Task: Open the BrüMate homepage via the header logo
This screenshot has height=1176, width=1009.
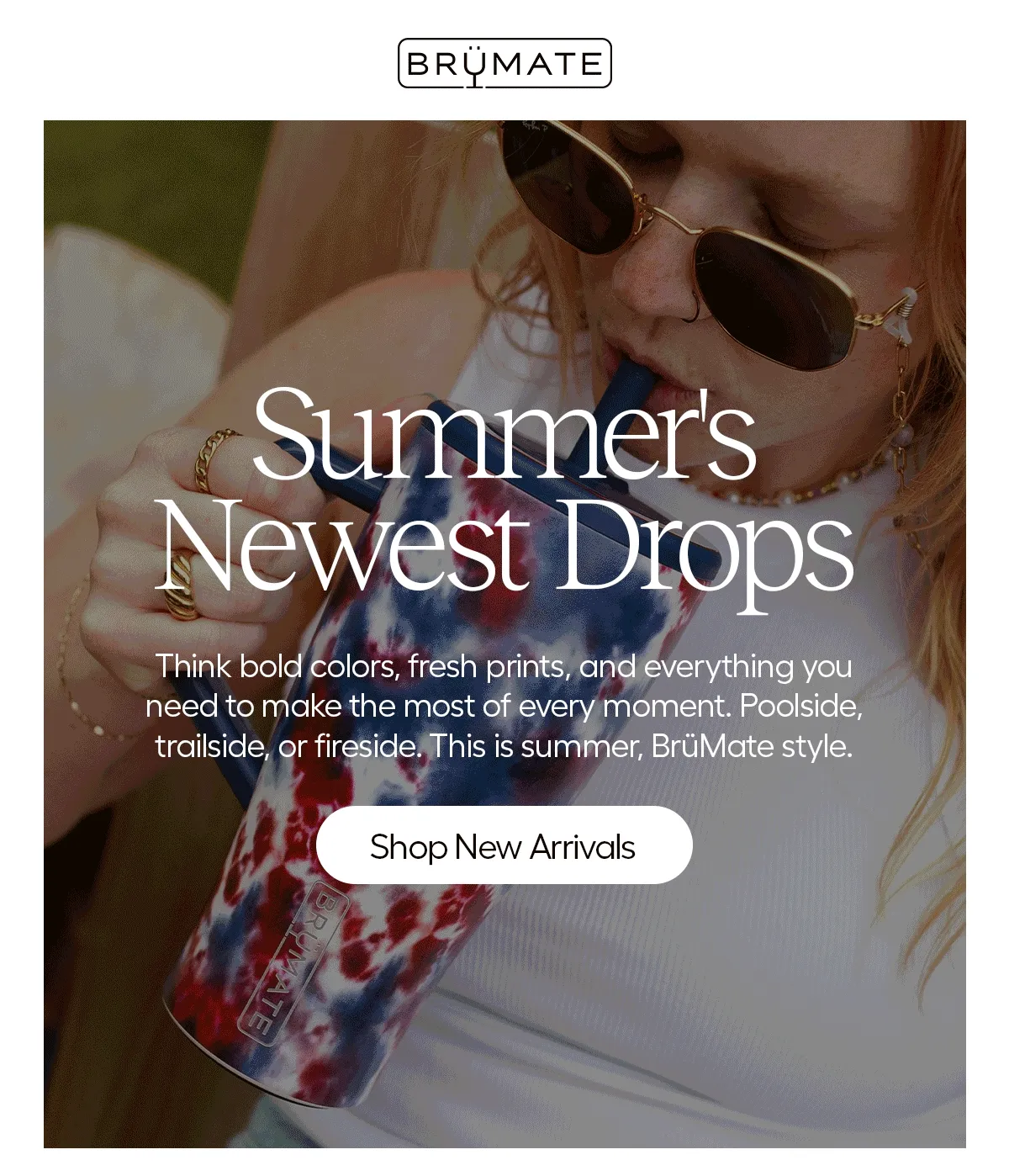Action: (504, 61)
